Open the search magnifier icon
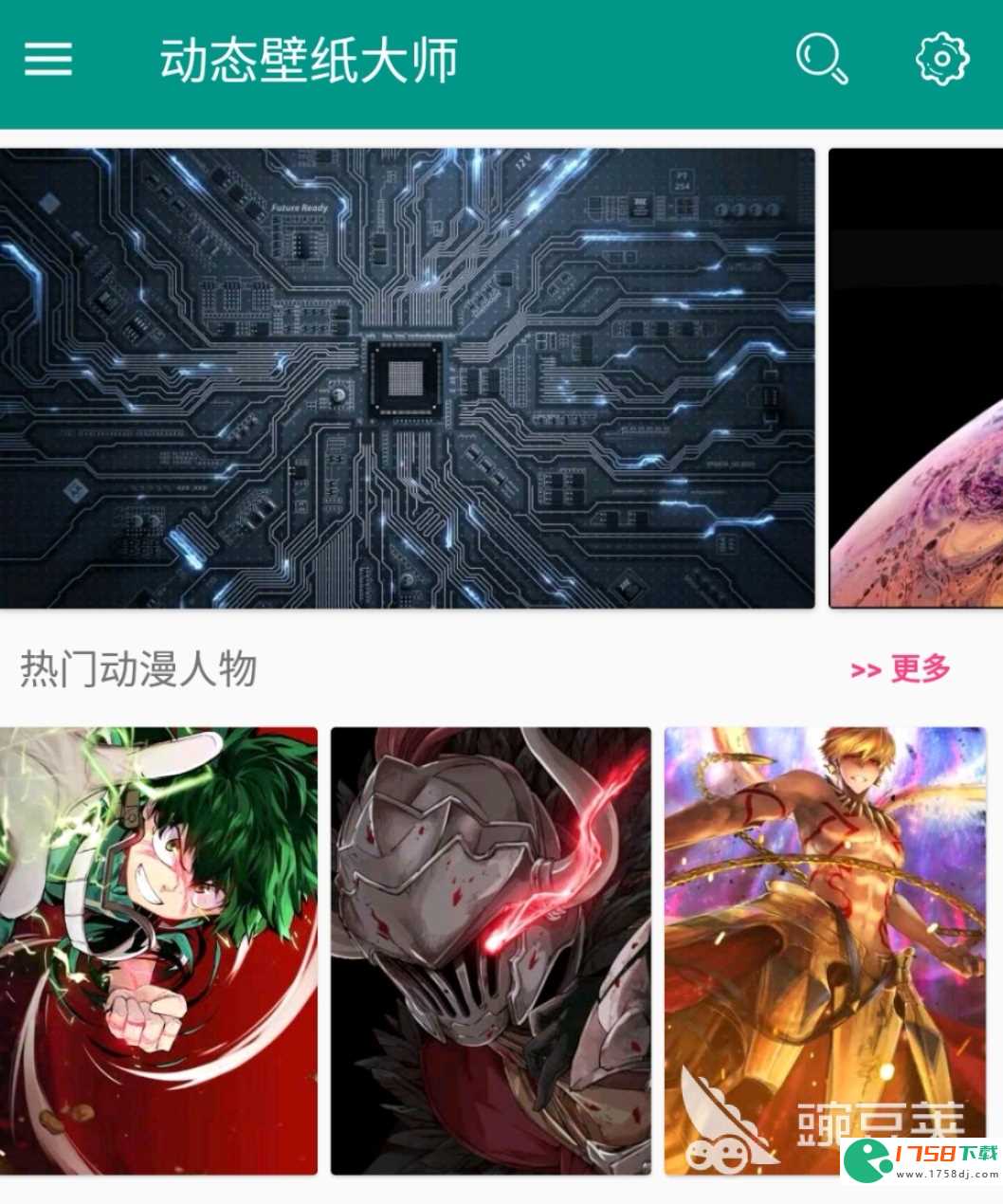The image size is (1003, 1204). pos(821,59)
